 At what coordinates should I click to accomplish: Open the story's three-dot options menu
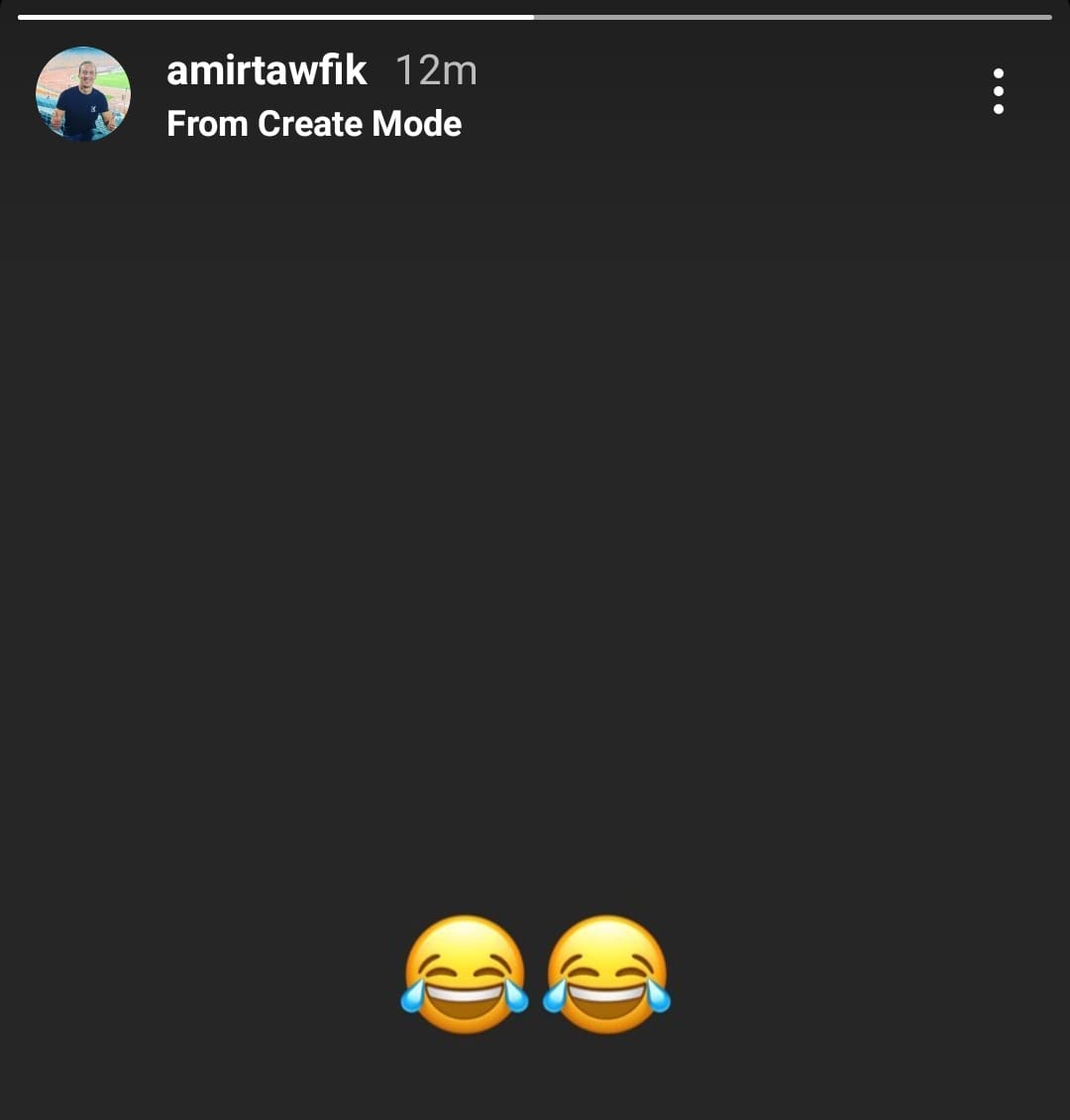pos(998,91)
